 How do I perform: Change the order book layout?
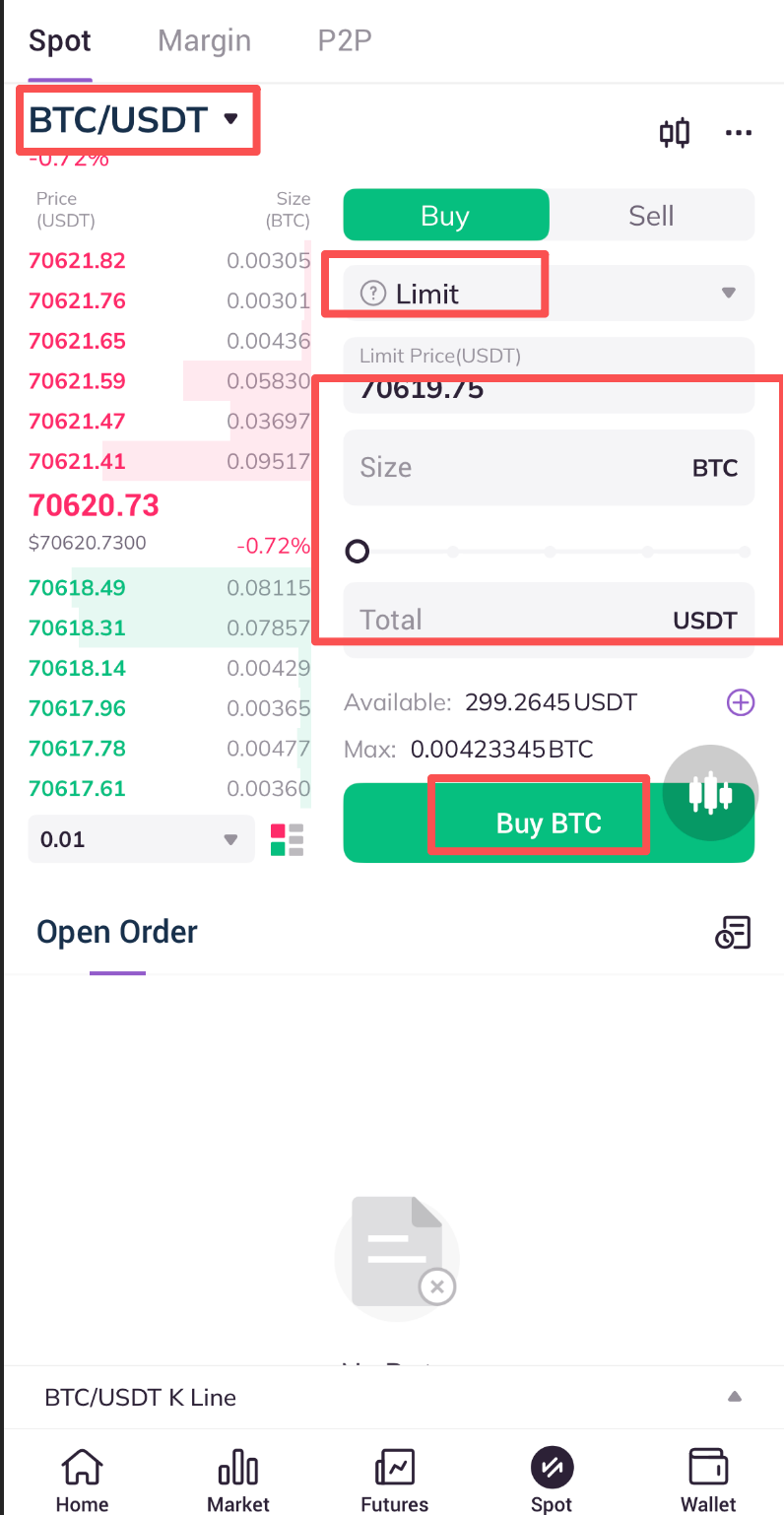(287, 840)
